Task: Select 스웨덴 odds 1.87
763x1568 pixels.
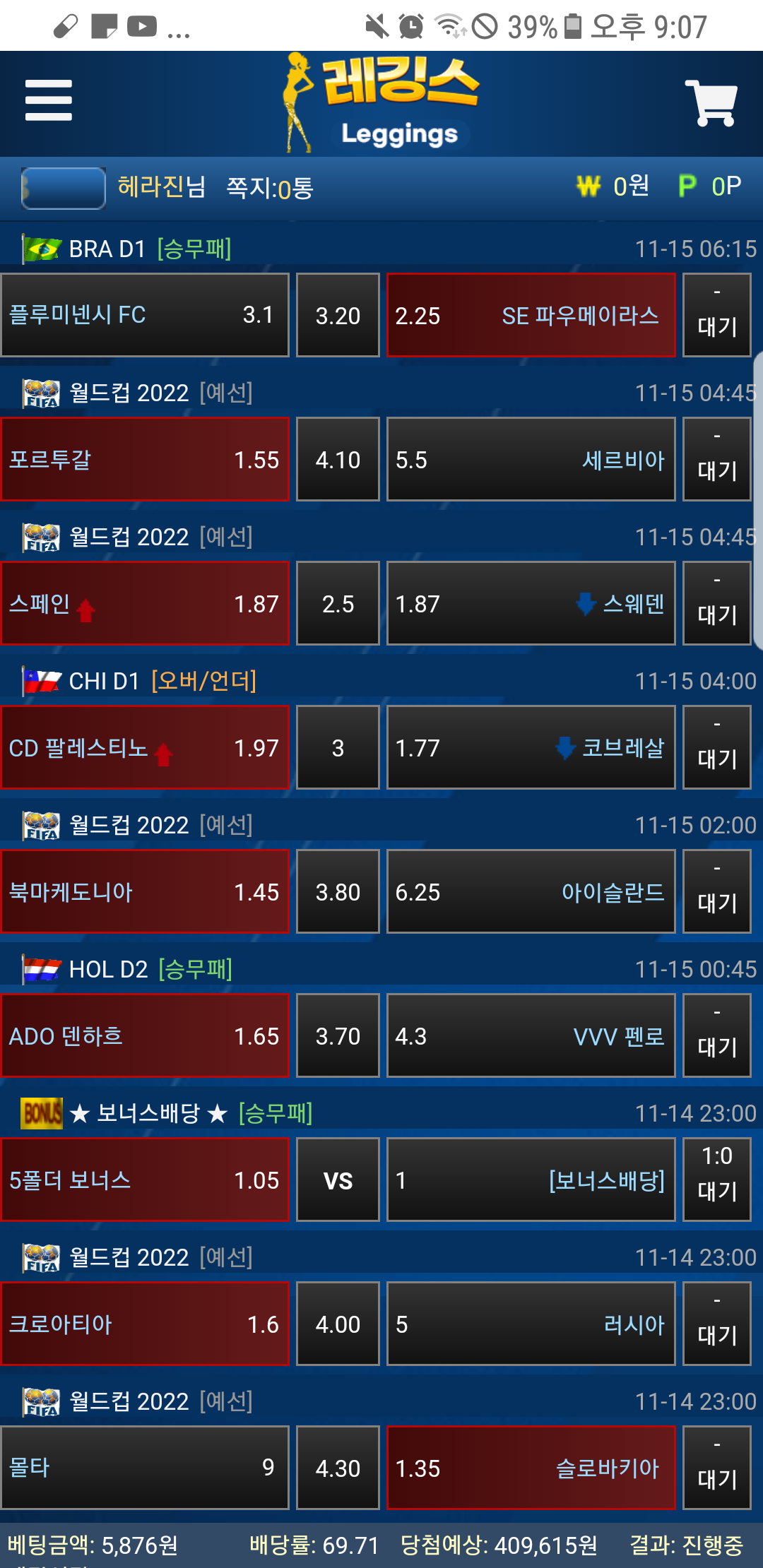Action: [531, 603]
